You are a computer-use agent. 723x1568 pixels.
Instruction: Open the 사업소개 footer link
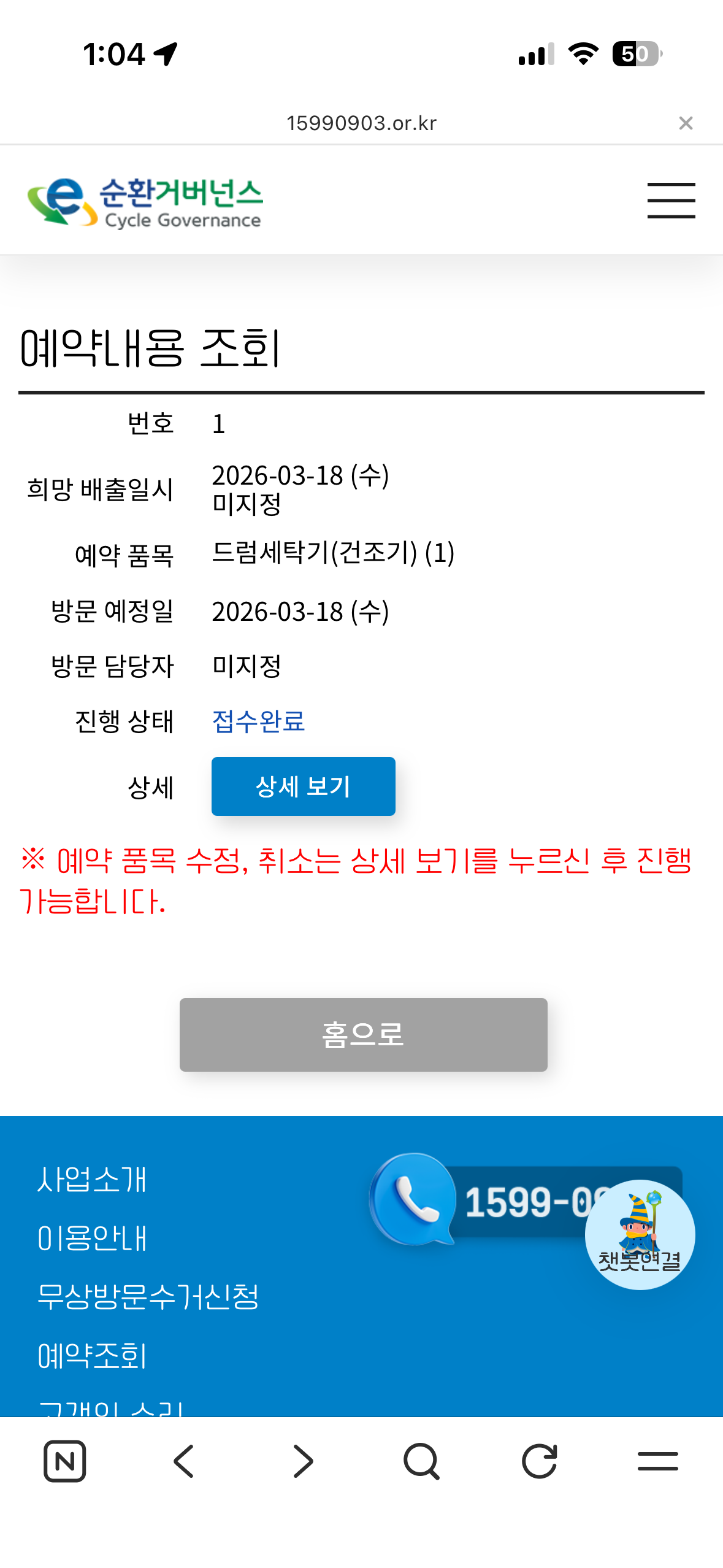tap(92, 1179)
